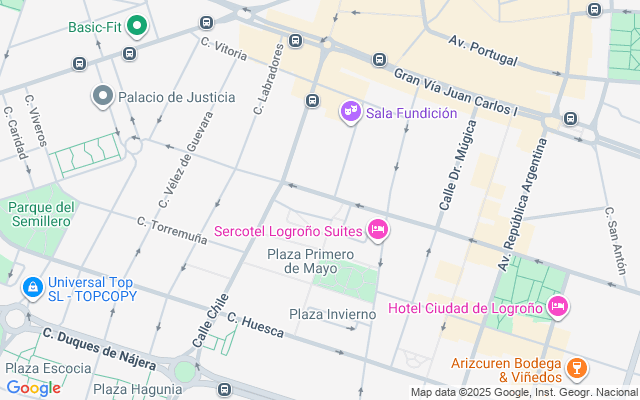Select the Hotel Ciudad de Logroño pin
640x400 pixels.
tap(558, 307)
